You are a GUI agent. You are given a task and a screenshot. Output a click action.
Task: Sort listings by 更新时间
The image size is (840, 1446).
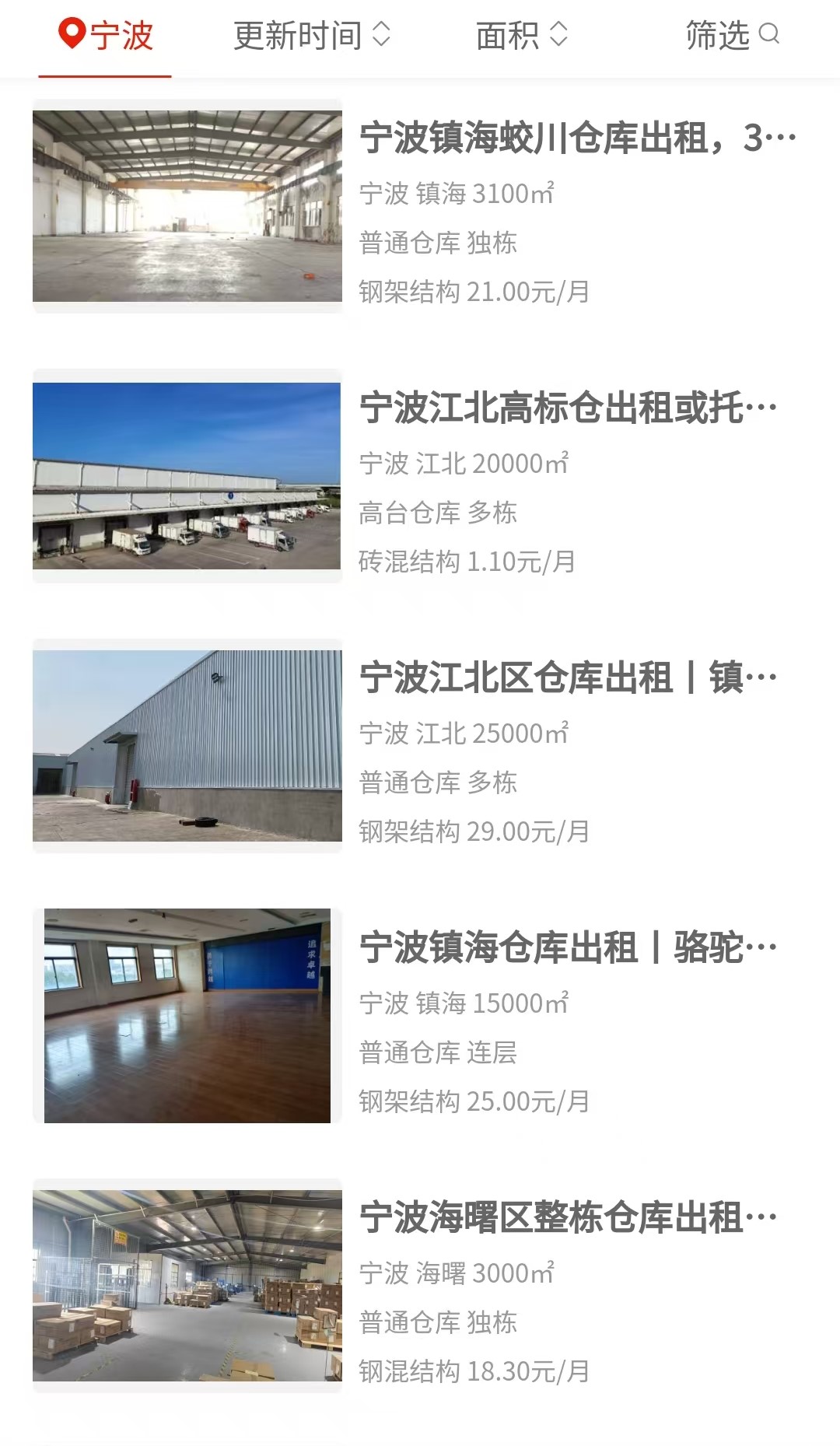(311, 36)
